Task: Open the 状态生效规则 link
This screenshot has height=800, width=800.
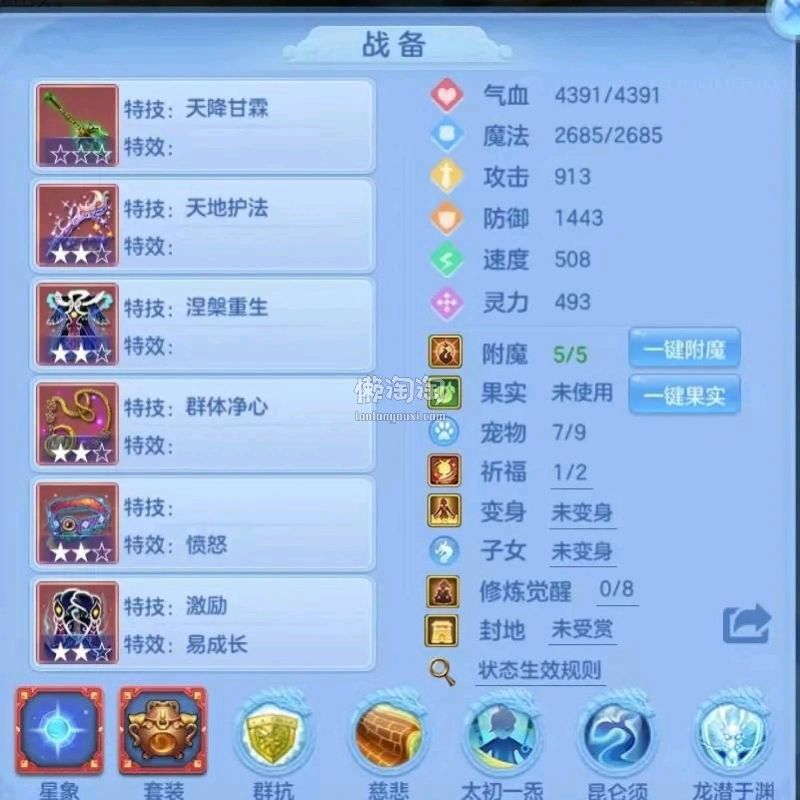Action: [539, 670]
